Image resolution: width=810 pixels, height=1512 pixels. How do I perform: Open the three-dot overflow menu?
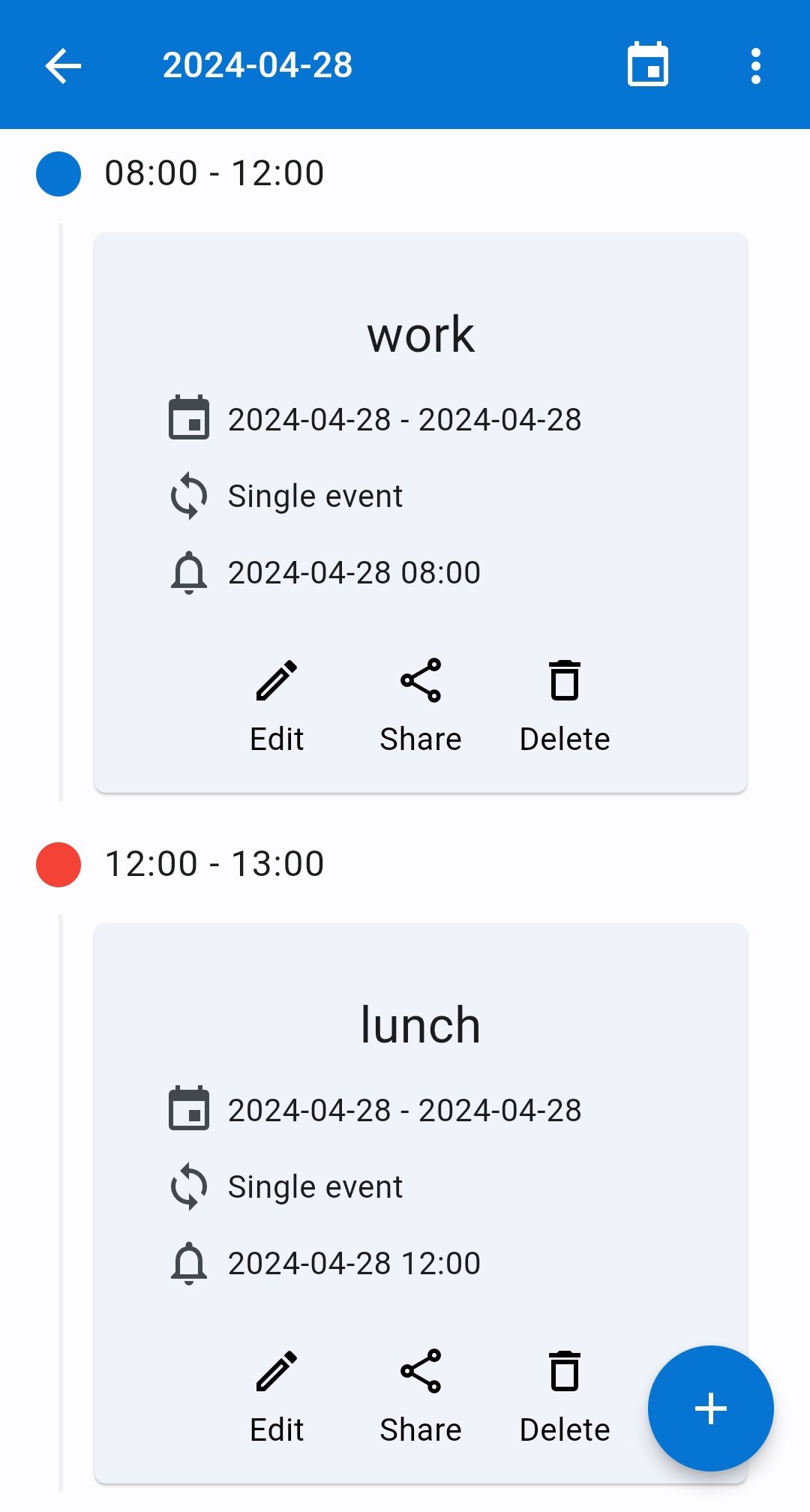click(756, 66)
